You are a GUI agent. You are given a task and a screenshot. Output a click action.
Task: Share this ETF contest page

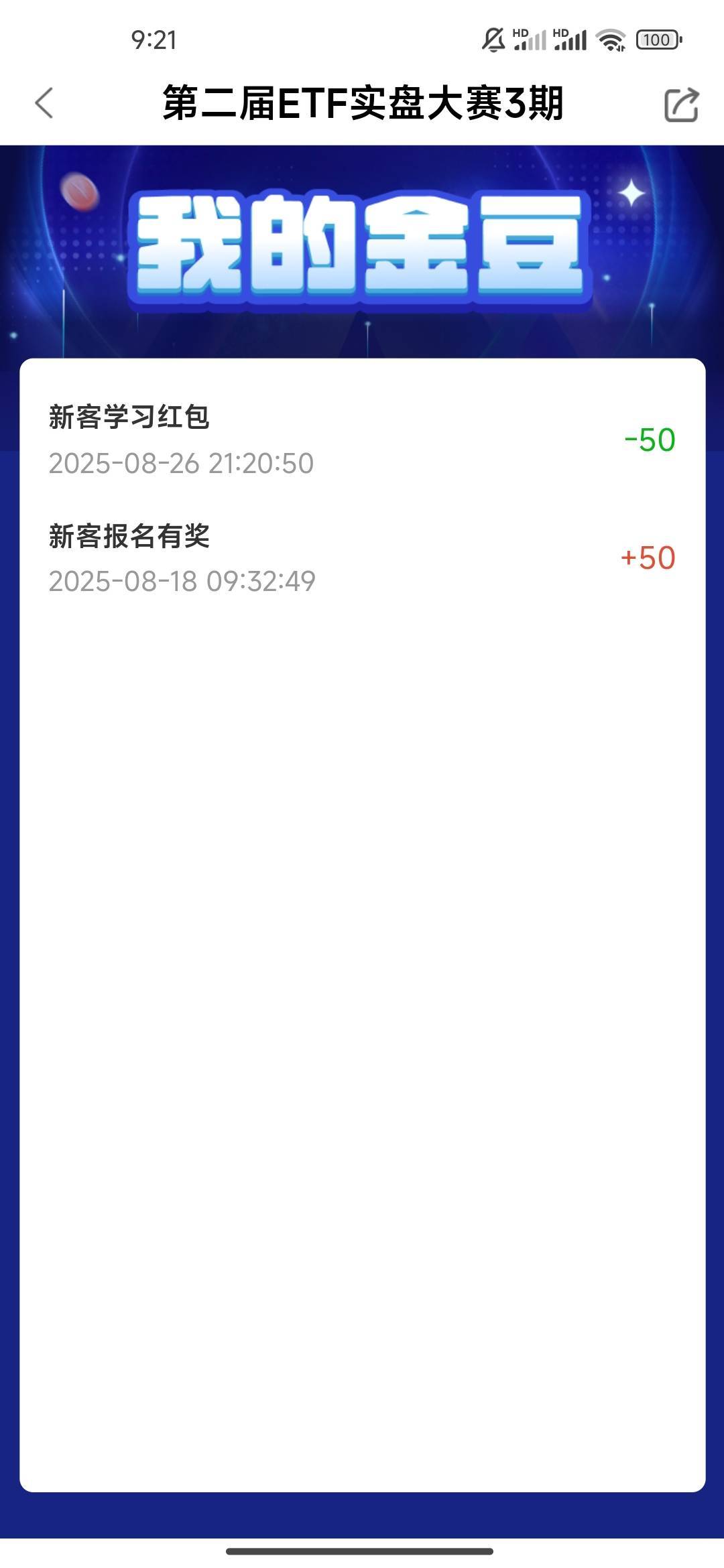click(x=681, y=105)
